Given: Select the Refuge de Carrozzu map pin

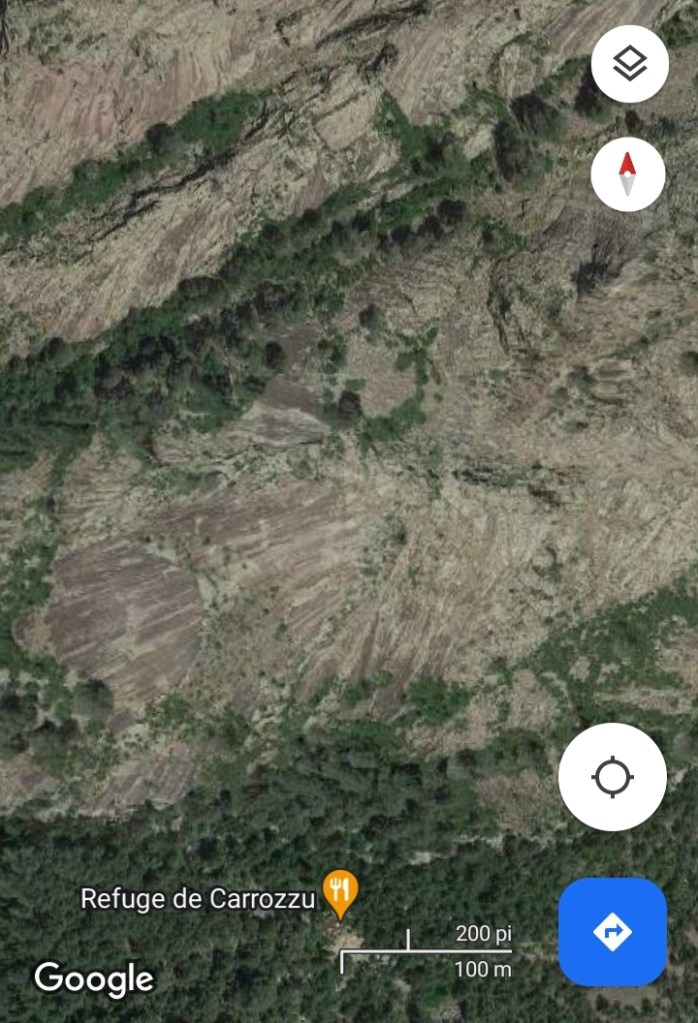Looking at the screenshot, I should tap(341, 892).
